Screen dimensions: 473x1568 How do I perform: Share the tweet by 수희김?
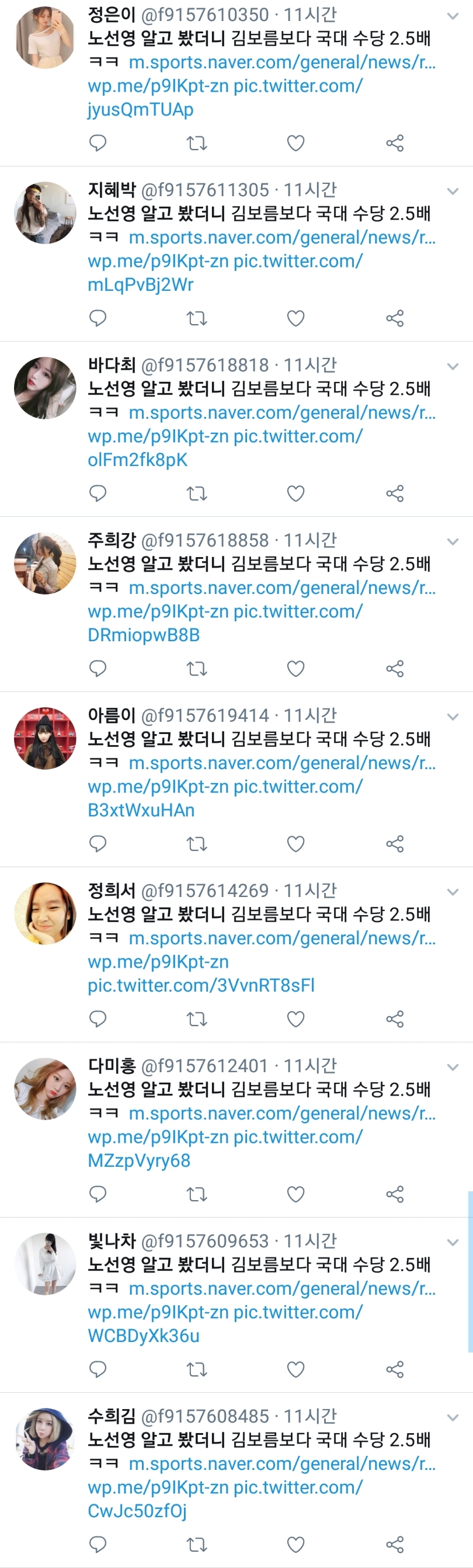click(395, 1544)
